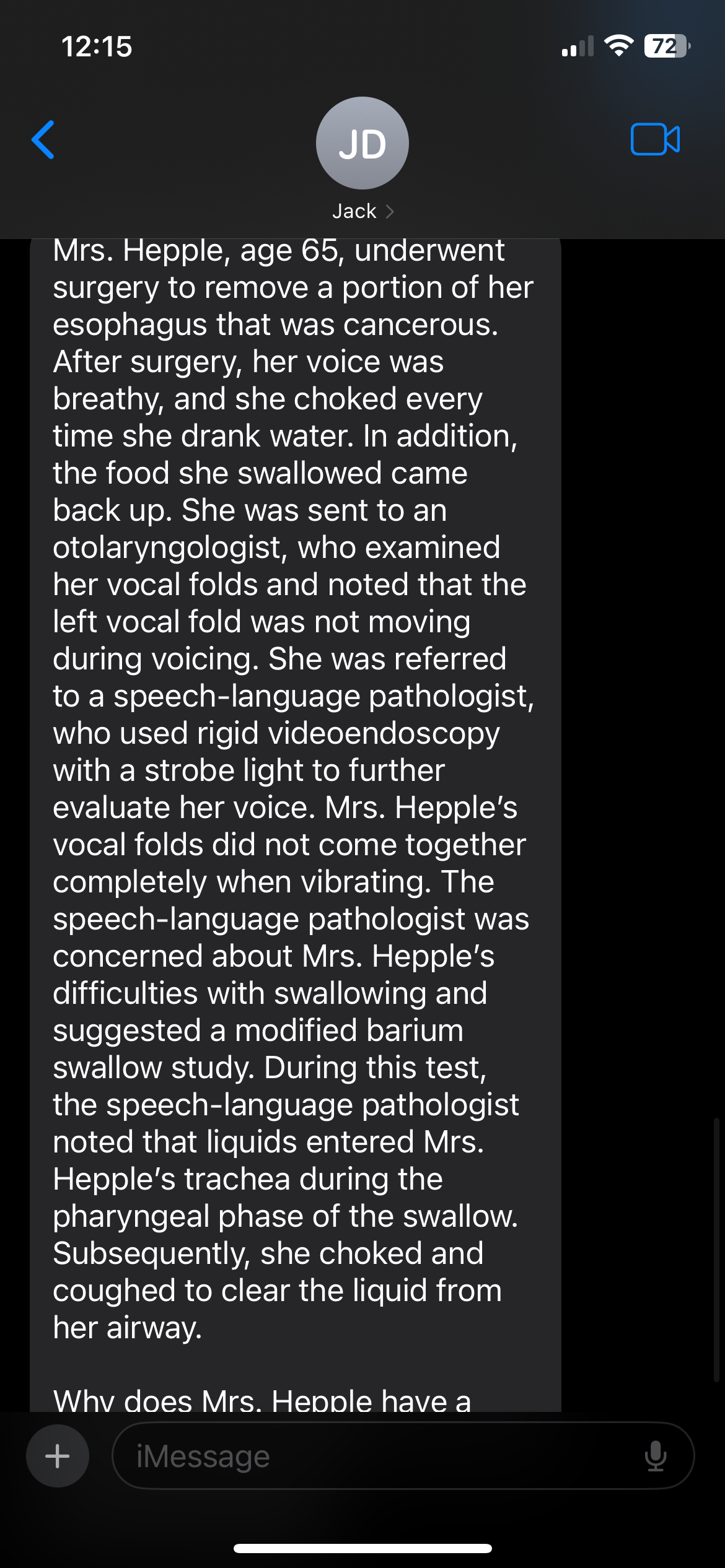Tap Jack's name at the top
This screenshot has height=1568, width=725.
pyautogui.click(x=354, y=211)
